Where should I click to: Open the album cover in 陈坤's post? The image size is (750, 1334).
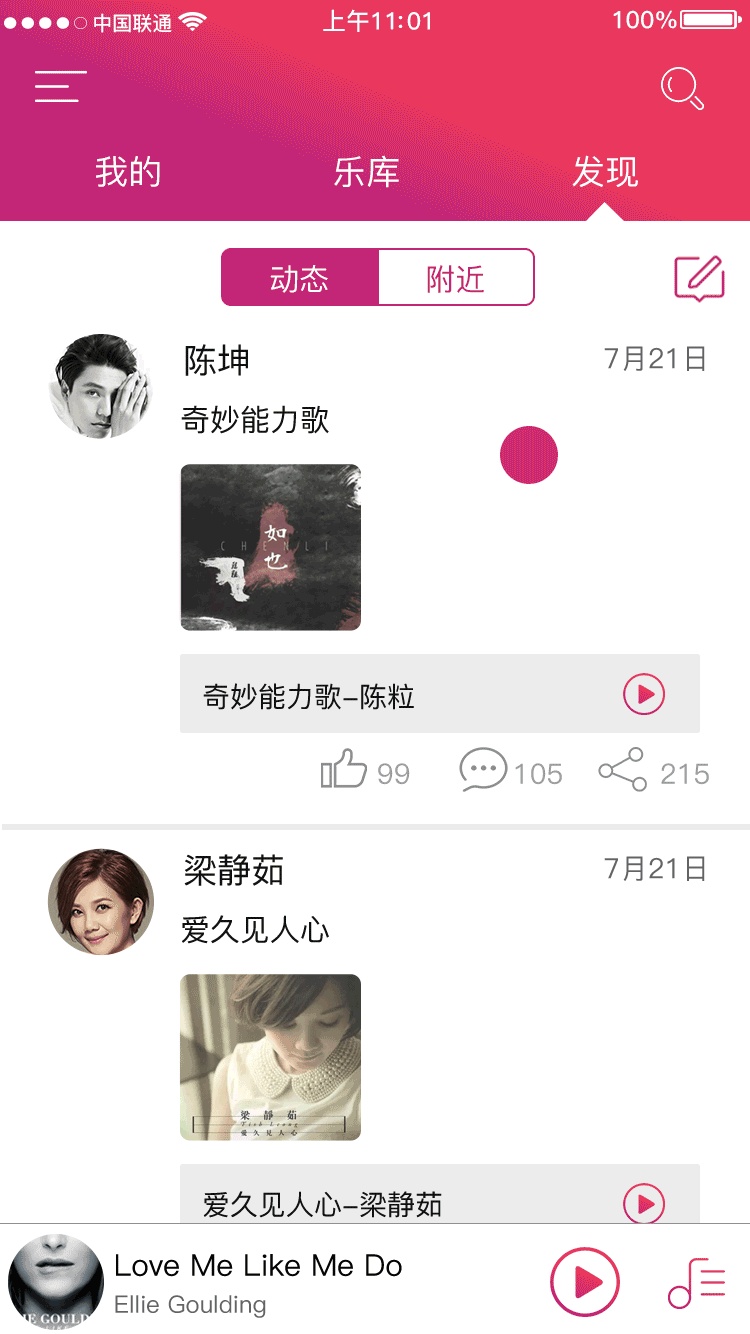pos(270,547)
